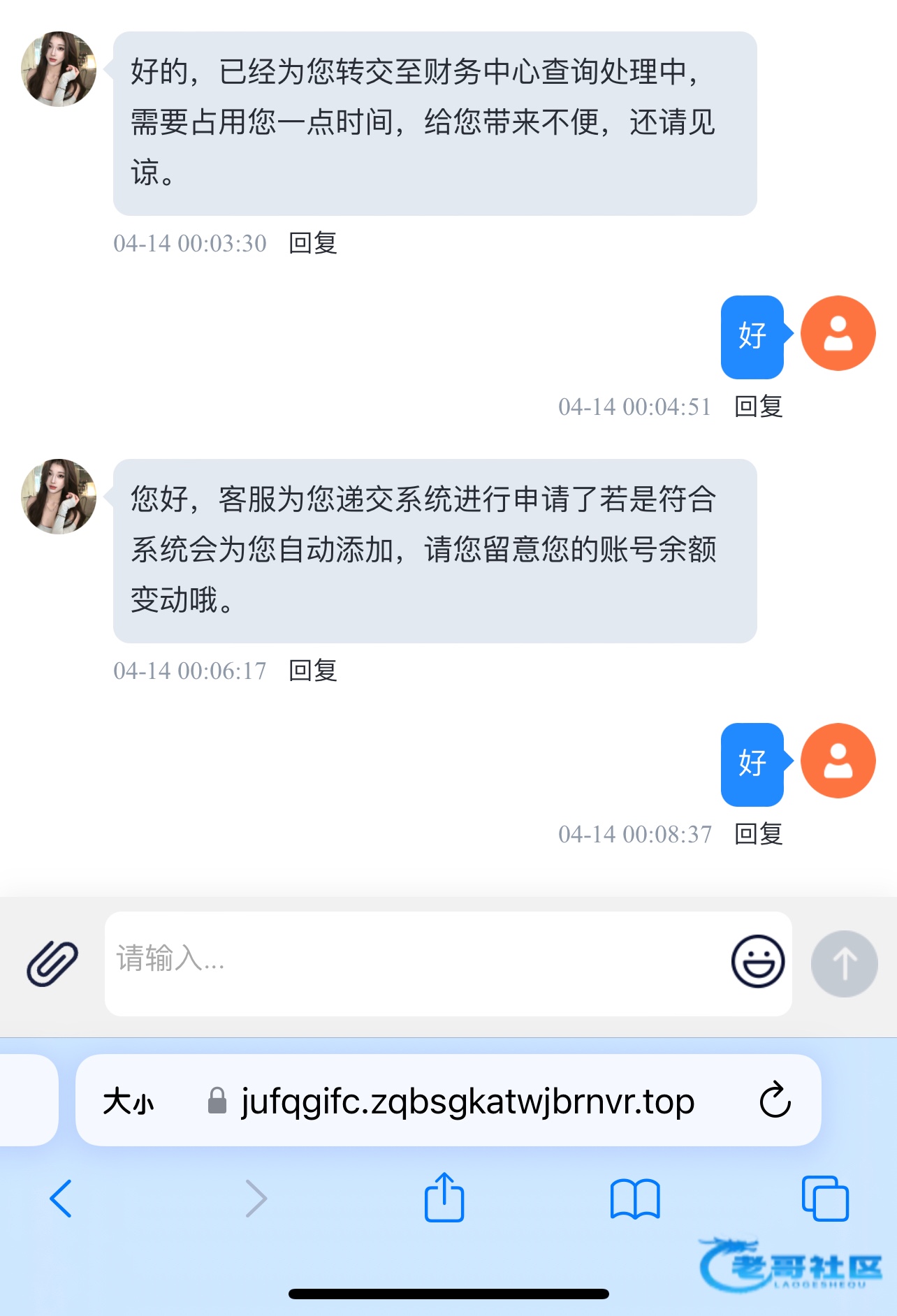
Task: Show all open browser tabs
Action: pos(825,1199)
